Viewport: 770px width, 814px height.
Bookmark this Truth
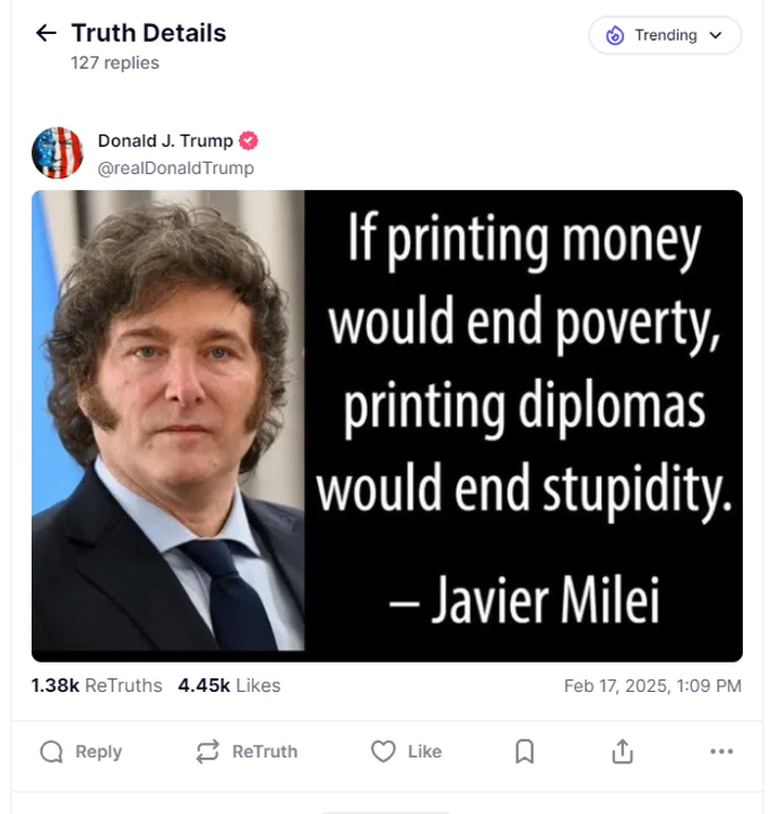coord(524,751)
